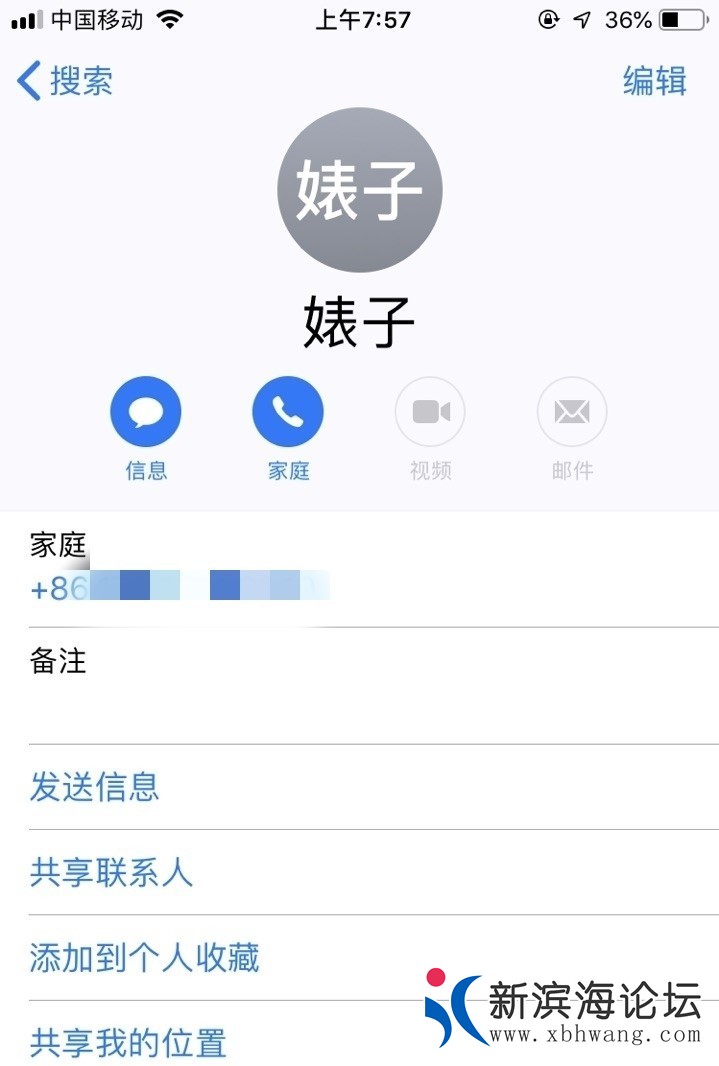Choose 共享联系人
The height and width of the screenshot is (1066, 719).
pyautogui.click(x=111, y=873)
